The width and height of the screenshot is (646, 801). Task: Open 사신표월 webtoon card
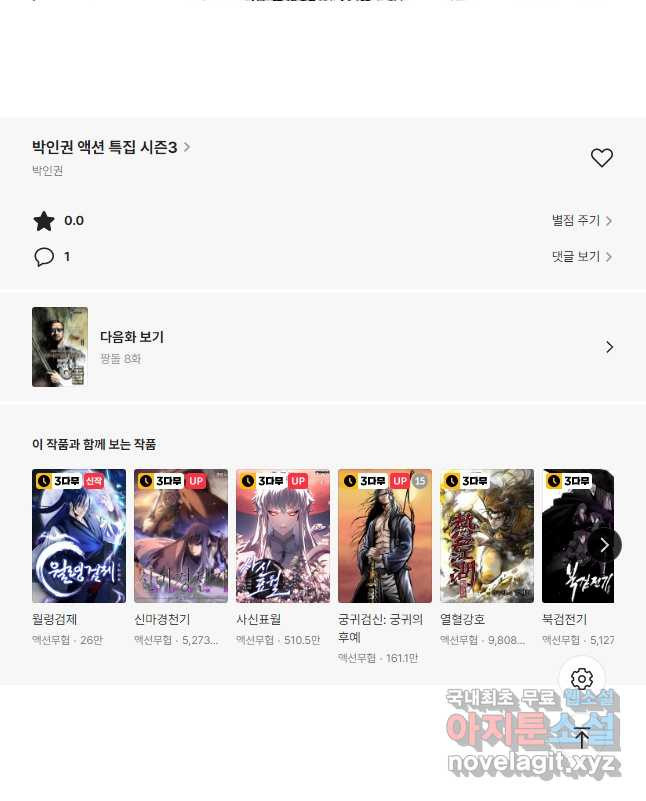click(x=283, y=536)
